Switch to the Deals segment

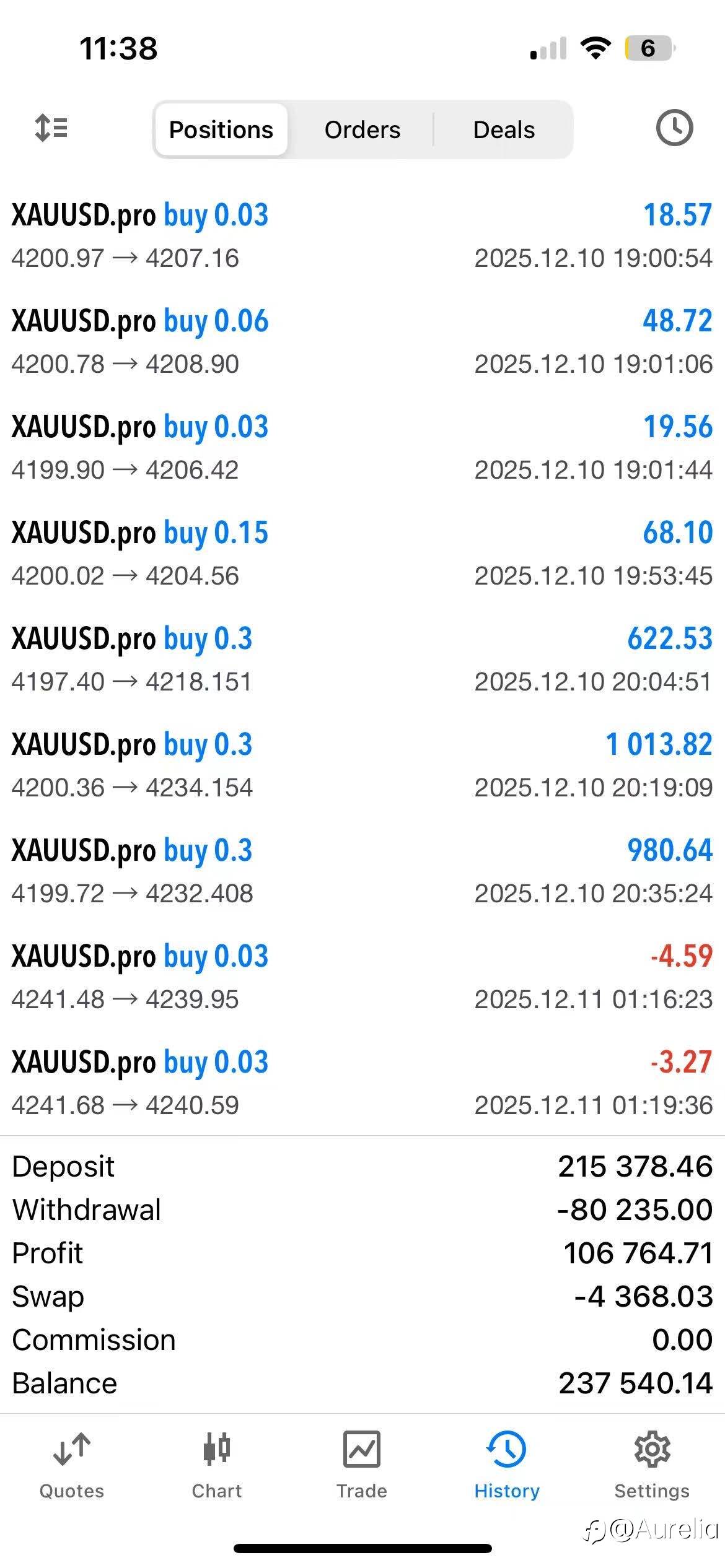coord(504,129)
